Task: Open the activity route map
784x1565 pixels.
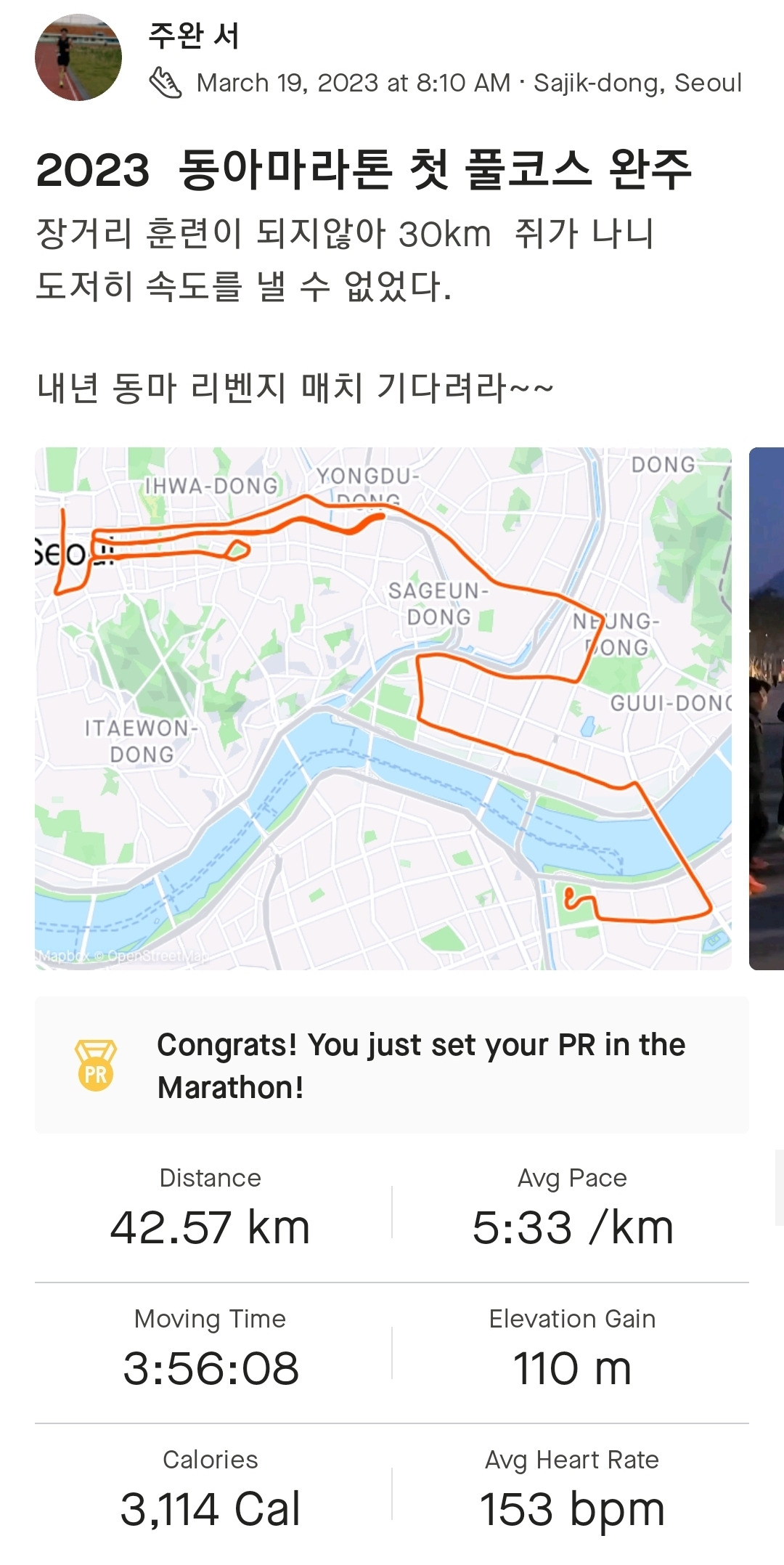Action: pos(383,708)
